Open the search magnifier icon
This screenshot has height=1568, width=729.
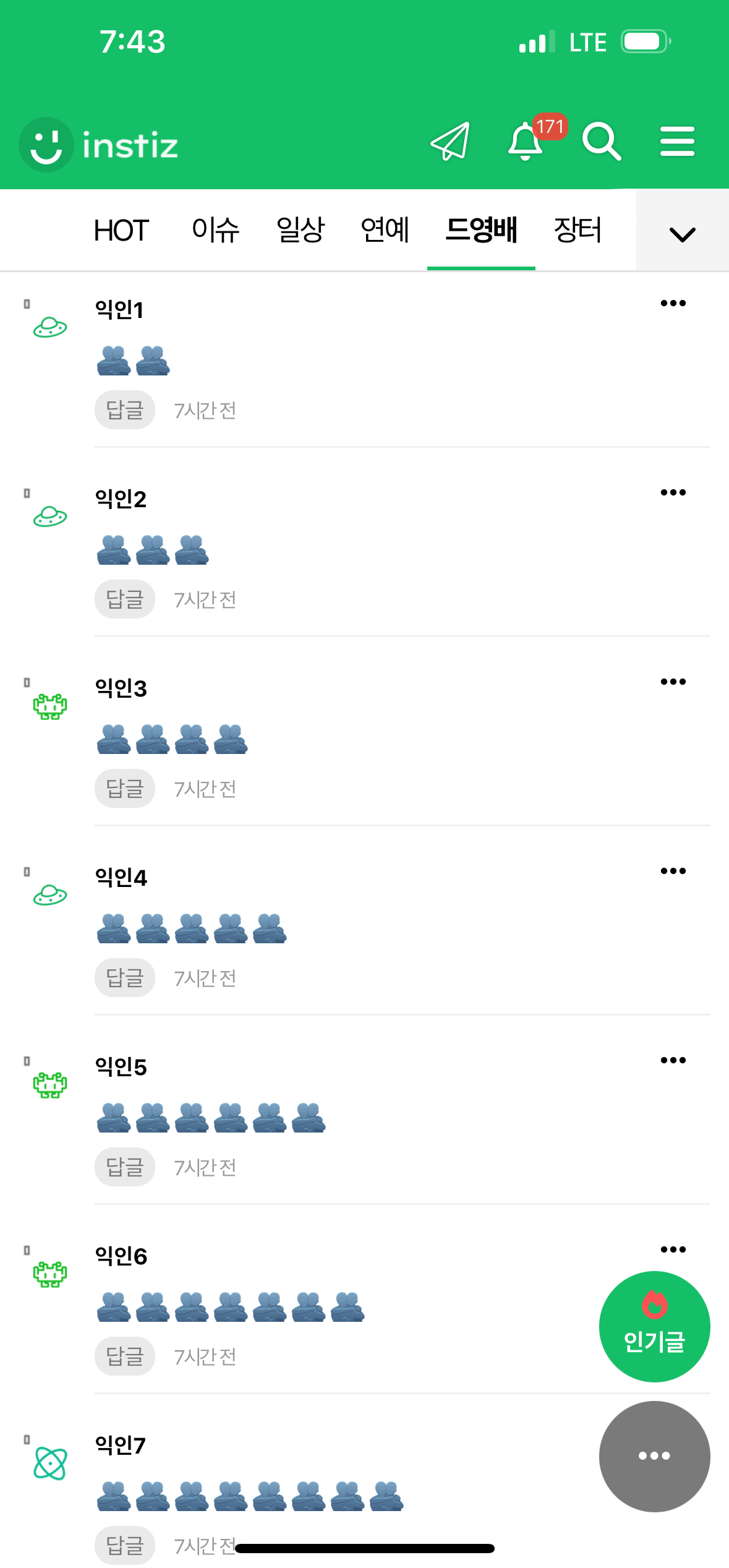pos(600,142)
